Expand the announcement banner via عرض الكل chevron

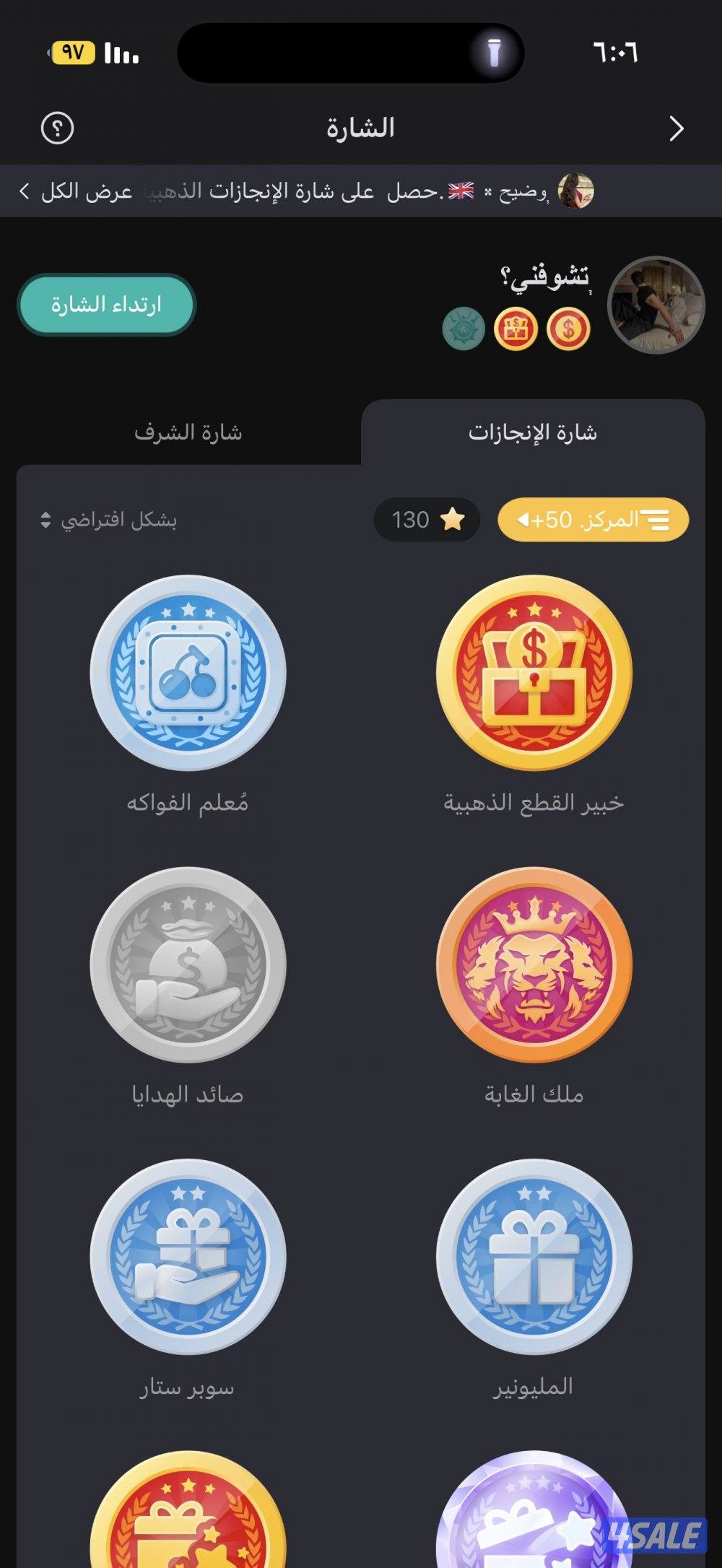[24, 191]
